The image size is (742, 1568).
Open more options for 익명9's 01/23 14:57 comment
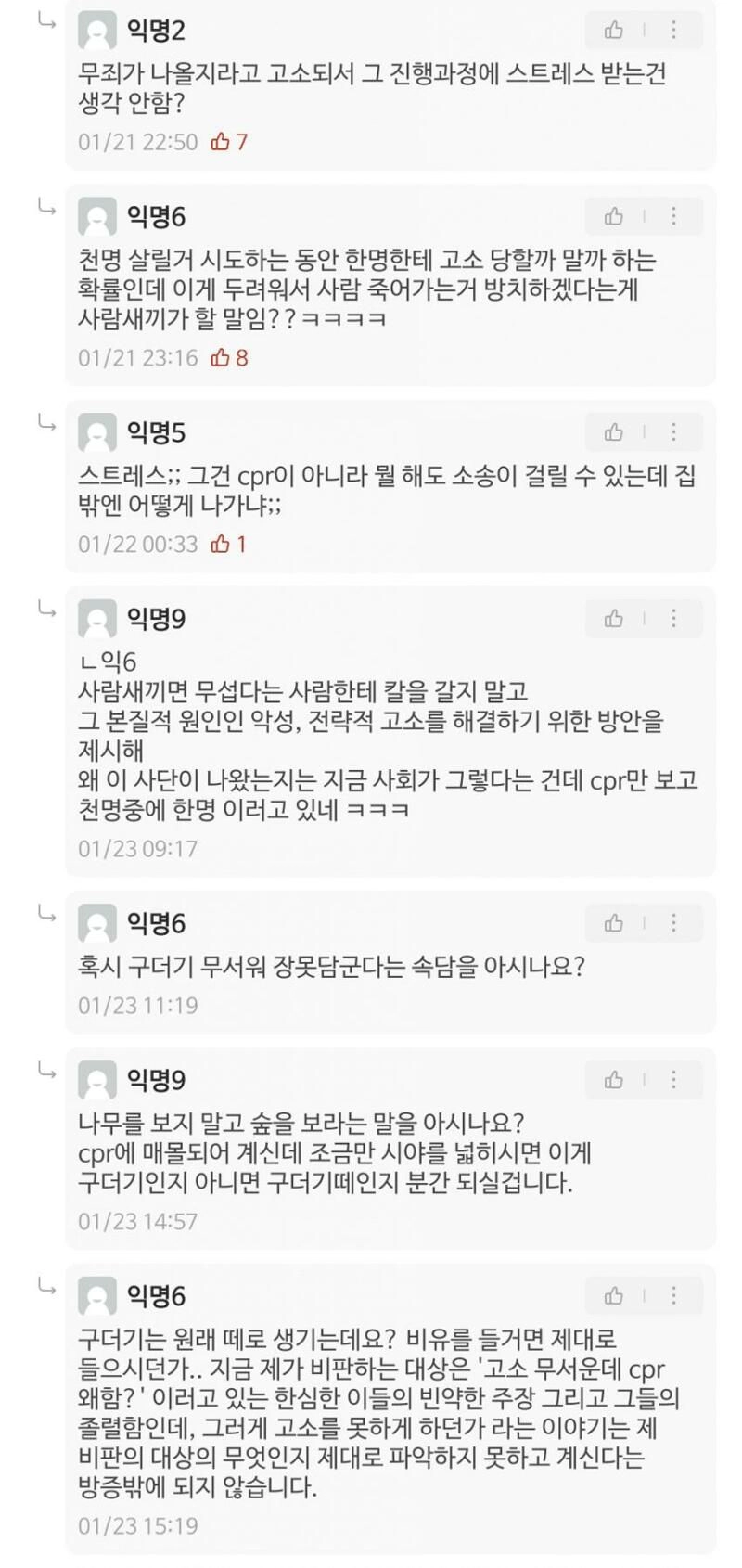pyautogui.click(x=674, y=1080)
